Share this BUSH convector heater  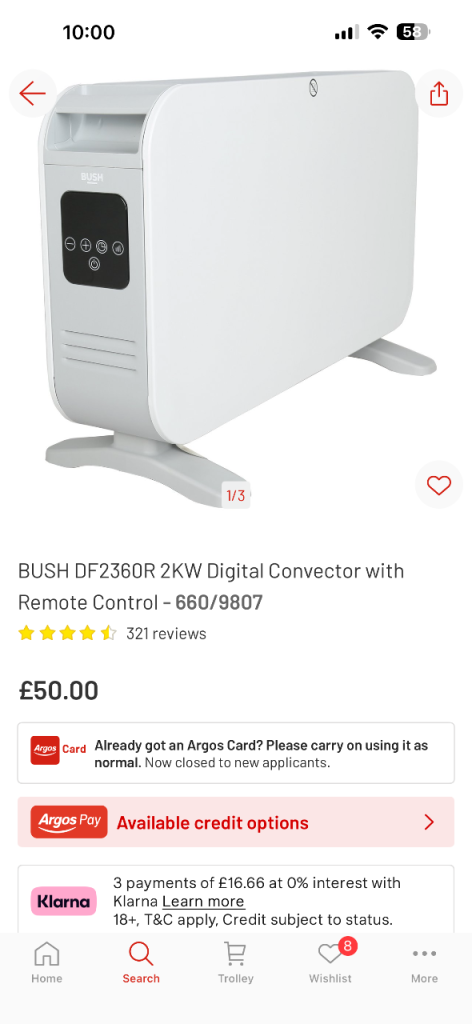(x=439, y=93)
